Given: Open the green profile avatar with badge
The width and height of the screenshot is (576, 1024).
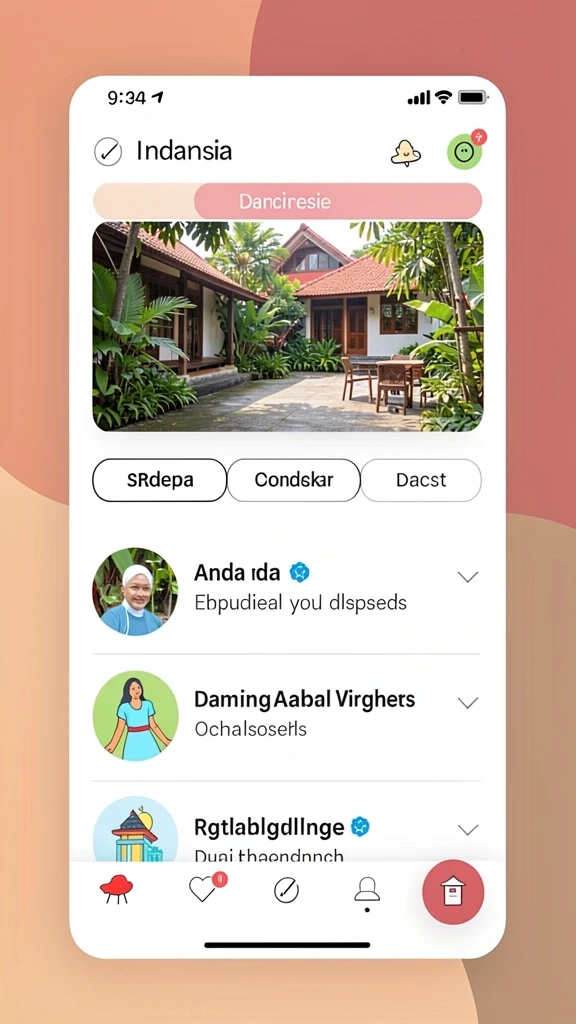Looking at the screenshot, I should tap(465, 151).
